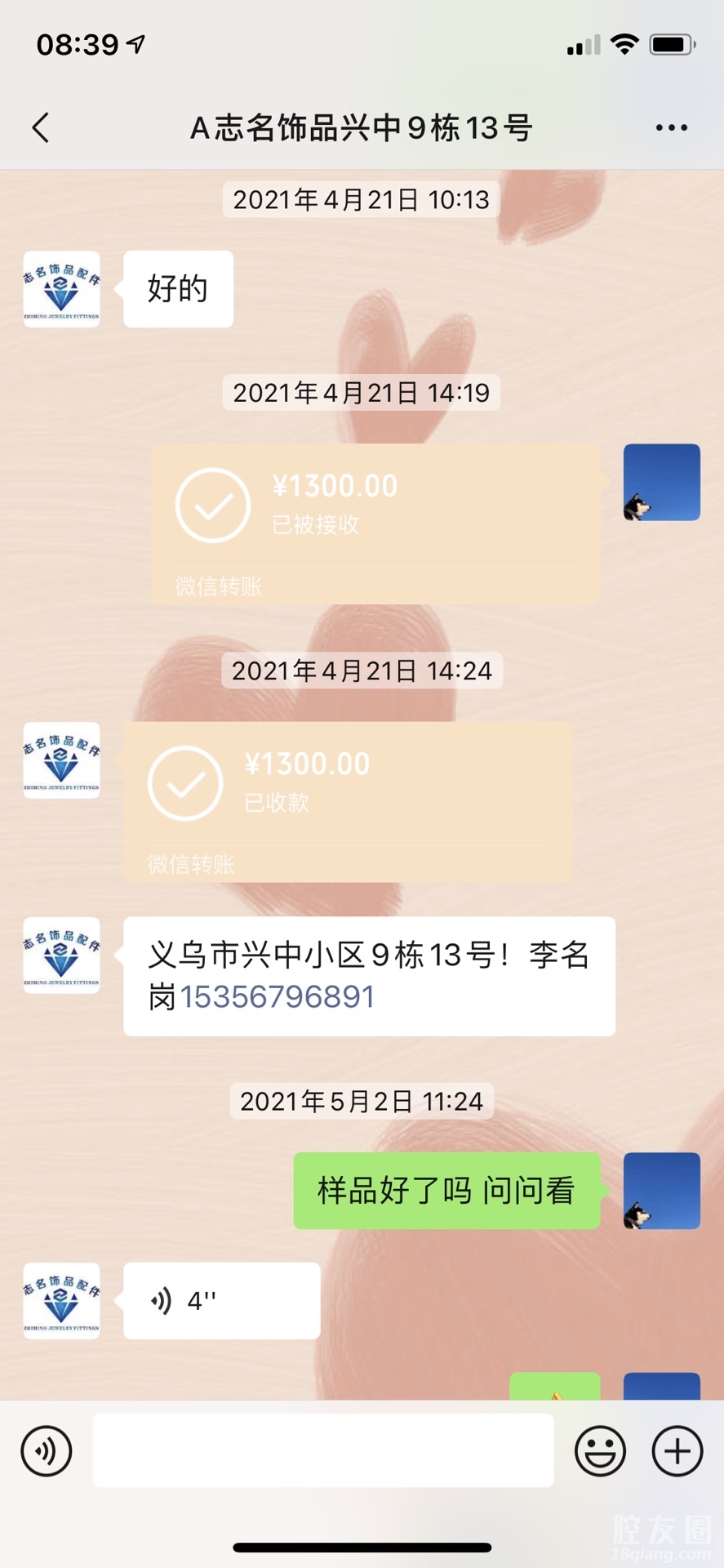Image resolution: width=724 pixels, height=1568 pixels.
Task: Open the contact's avatar beside 好的
Action: [x=61, y=289]
